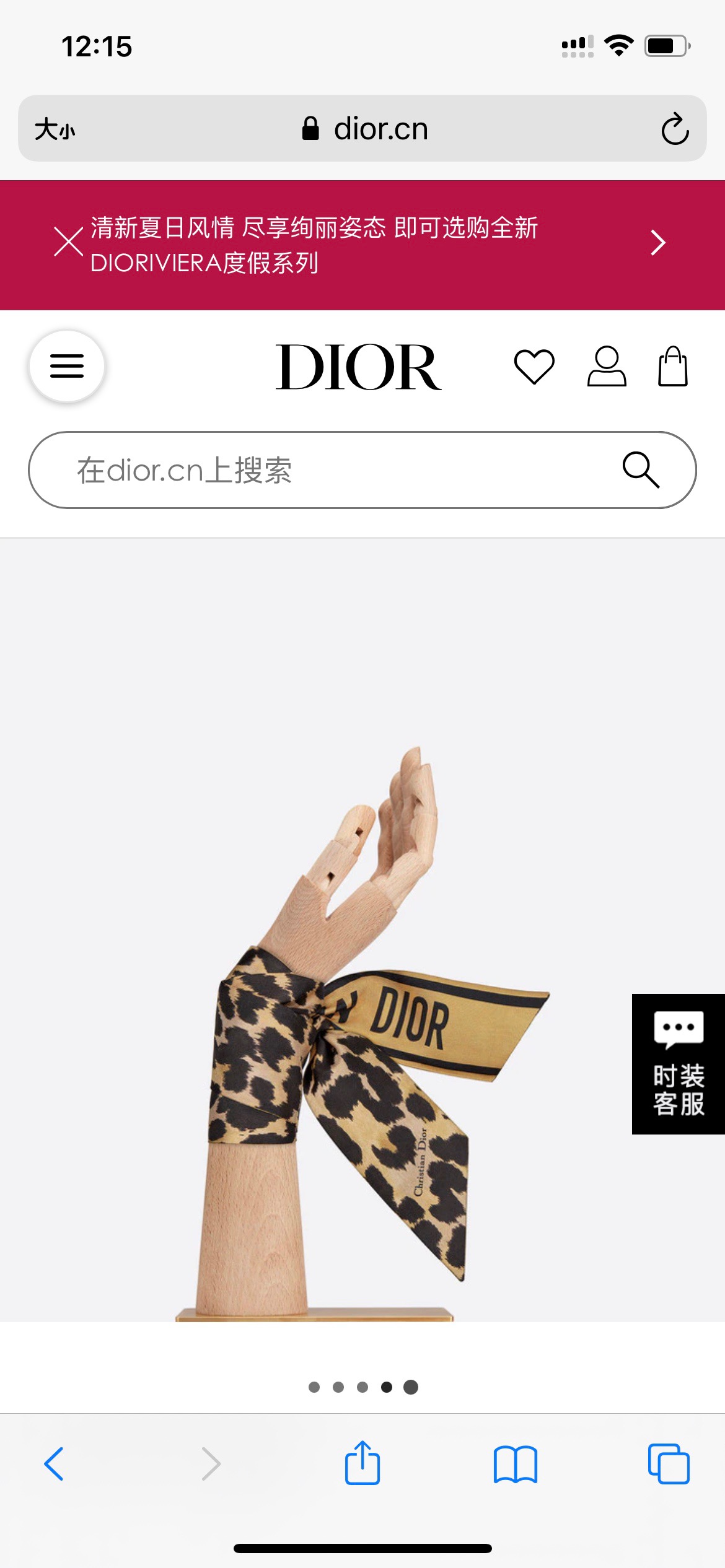725x1568 pixels.
Task: Open the DIORIVIERA promo banner arrow
Action: (658, 242)
